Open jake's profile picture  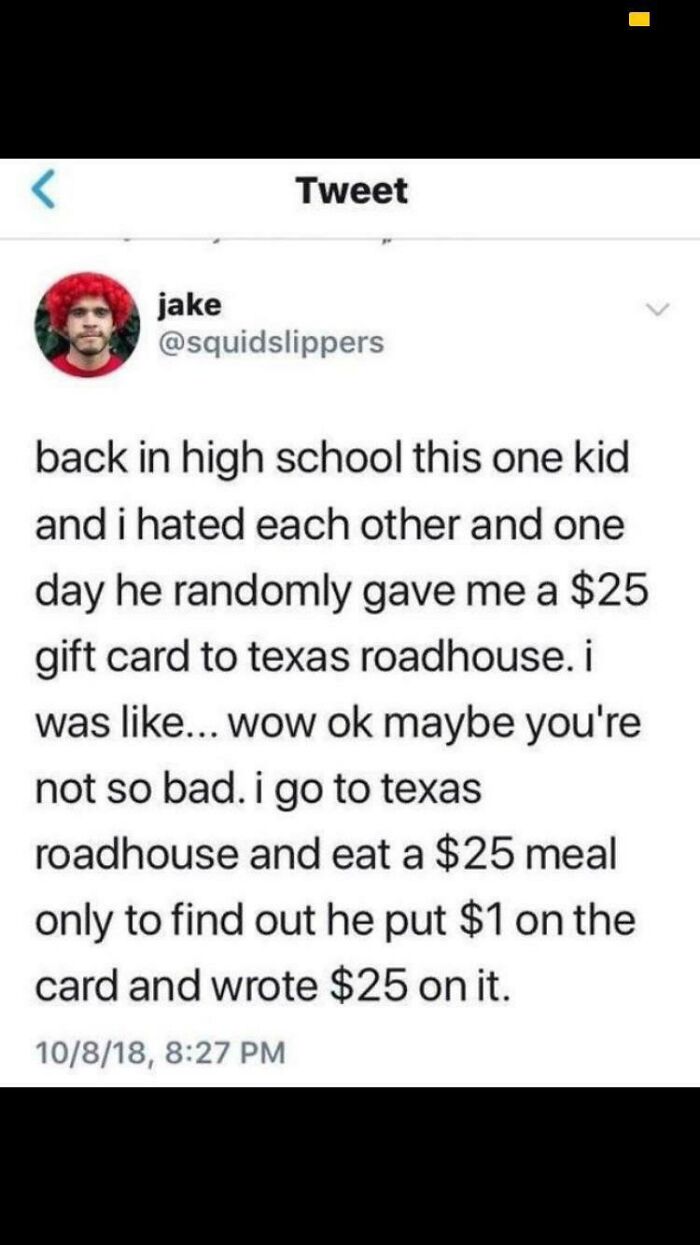tap(84, 324)
